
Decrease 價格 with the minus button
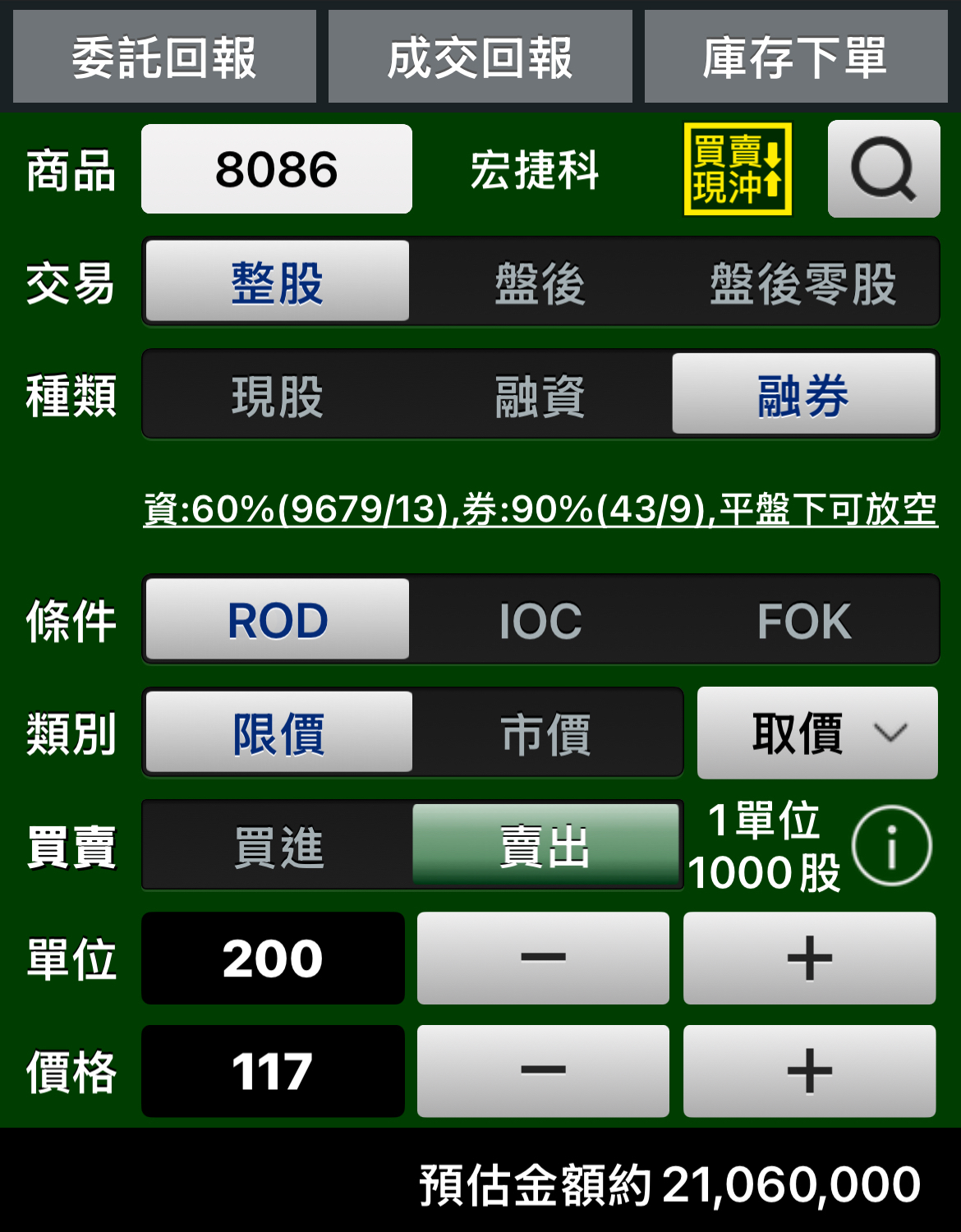pyautogui.click(x=543, y=1071)
